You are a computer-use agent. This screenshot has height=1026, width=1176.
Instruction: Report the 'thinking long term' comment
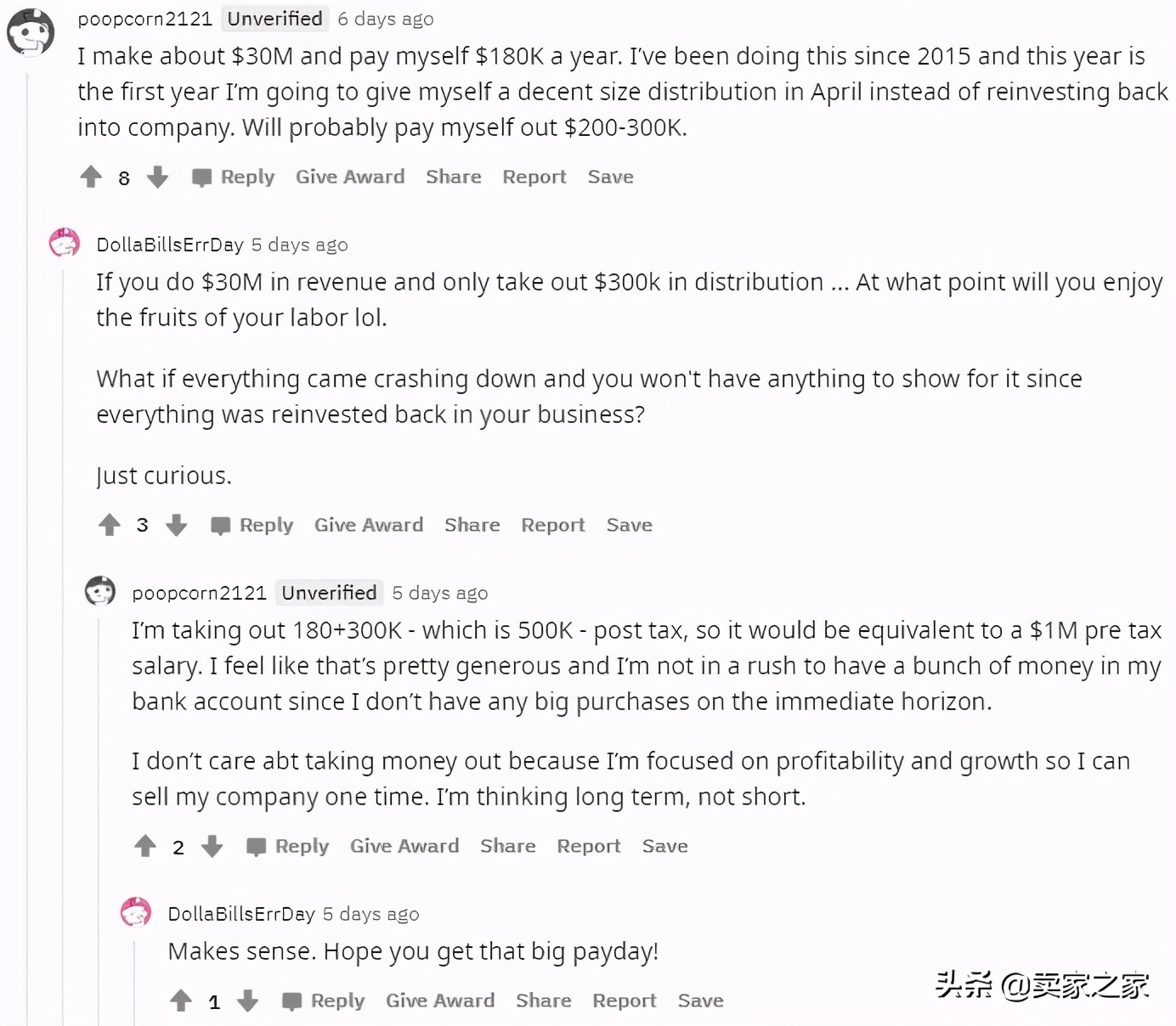588,846
